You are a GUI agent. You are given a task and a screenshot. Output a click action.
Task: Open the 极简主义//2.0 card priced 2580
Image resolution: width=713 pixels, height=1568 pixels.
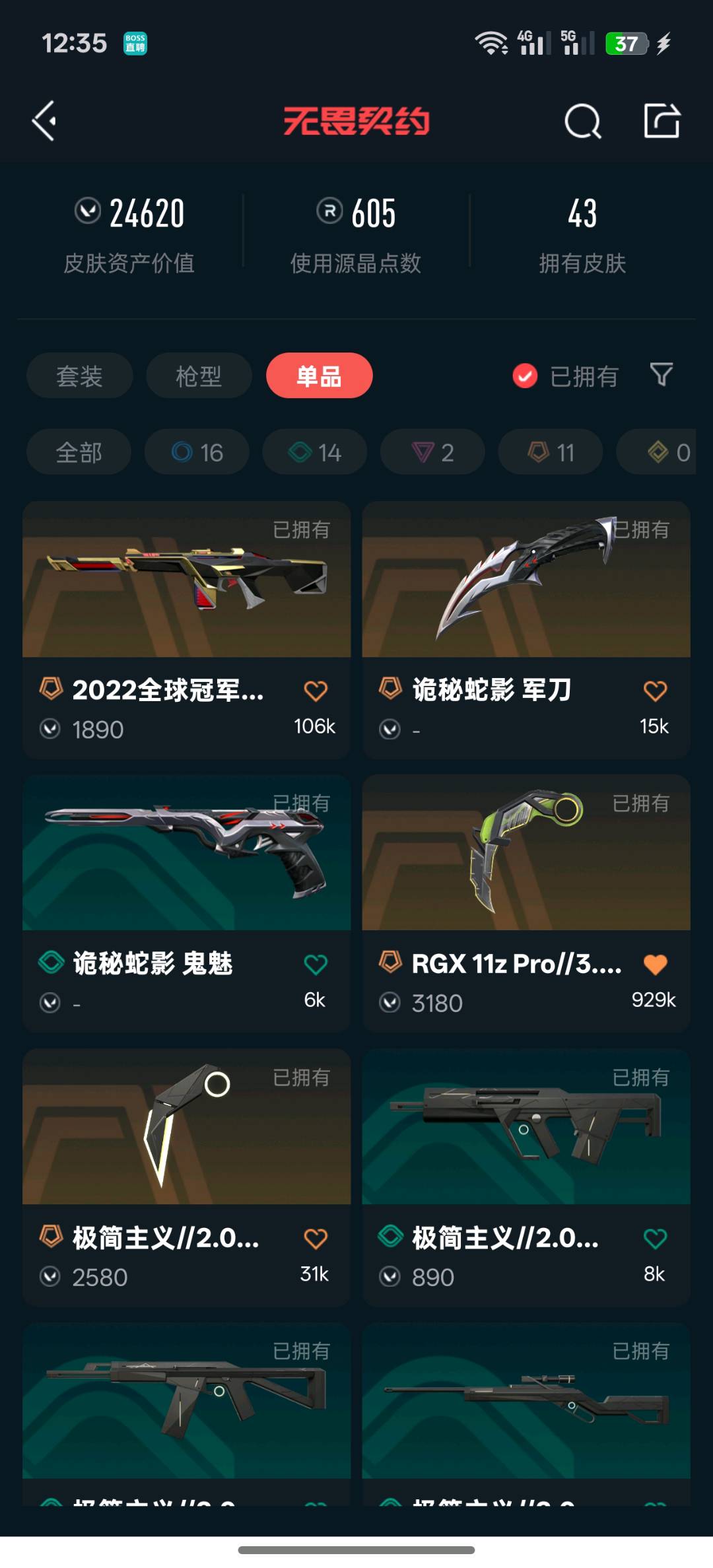(x=186, y=1129)
